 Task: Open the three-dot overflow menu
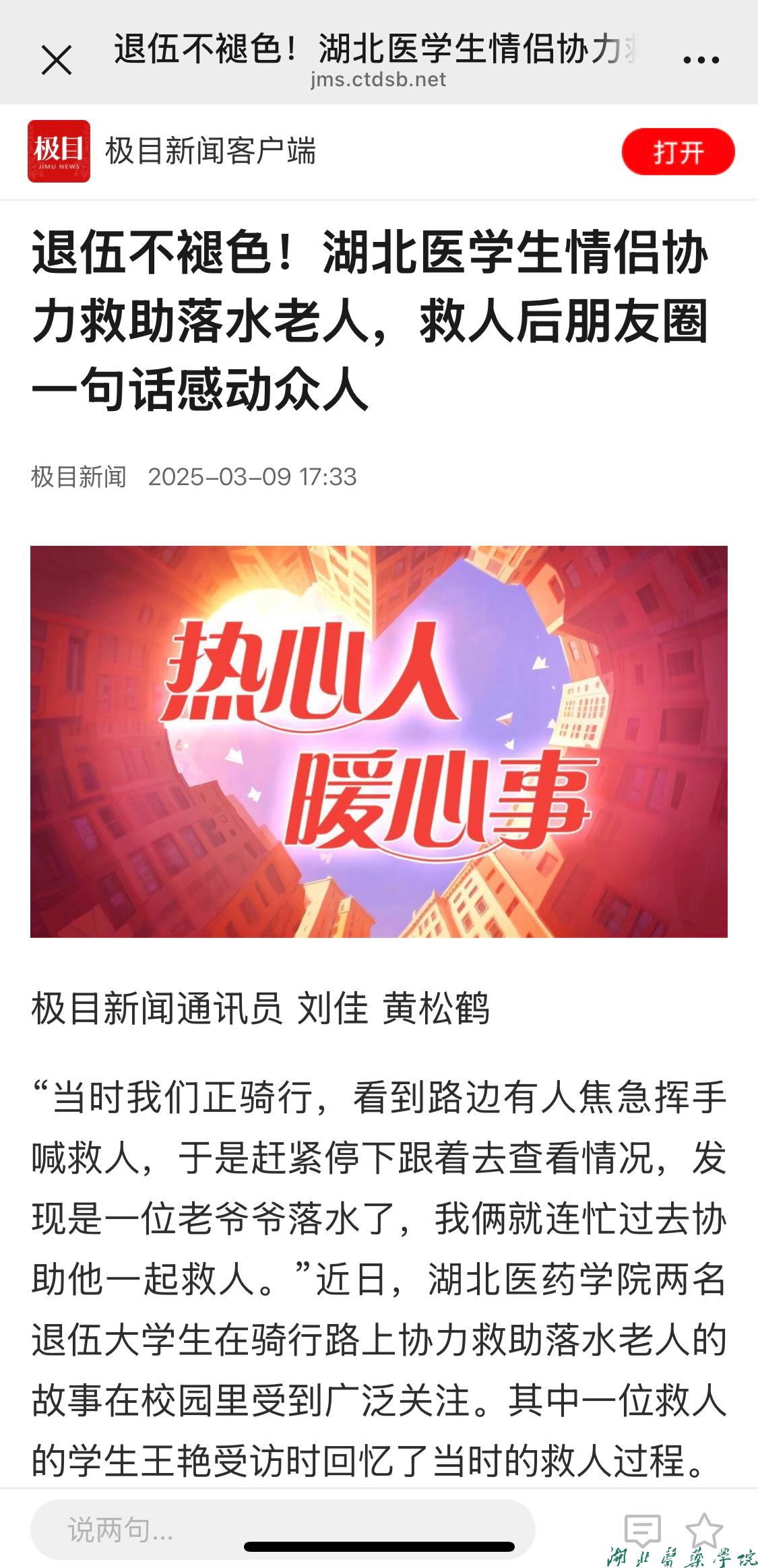[x=701, y=60]
